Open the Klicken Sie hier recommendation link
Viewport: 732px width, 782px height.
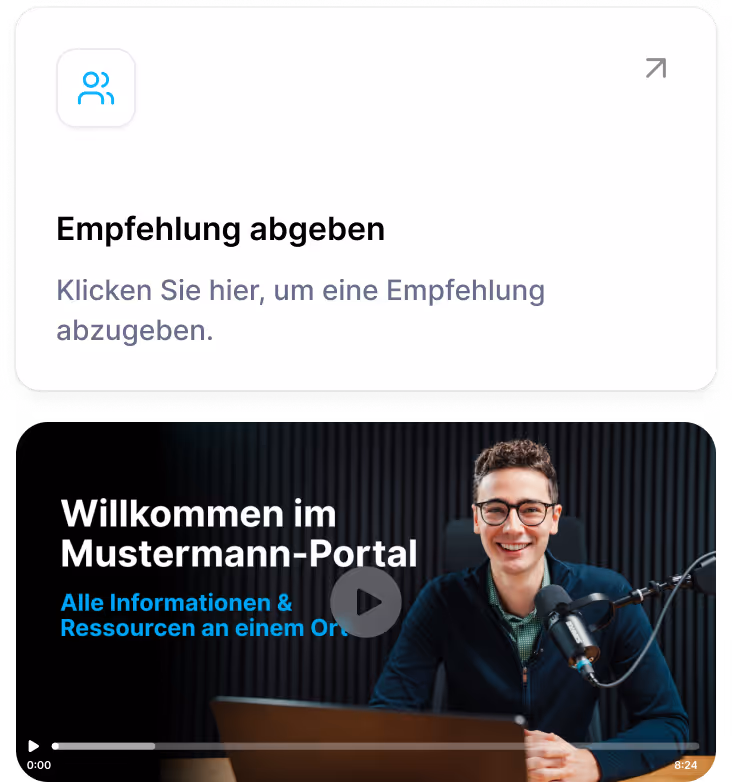point(300,310)
